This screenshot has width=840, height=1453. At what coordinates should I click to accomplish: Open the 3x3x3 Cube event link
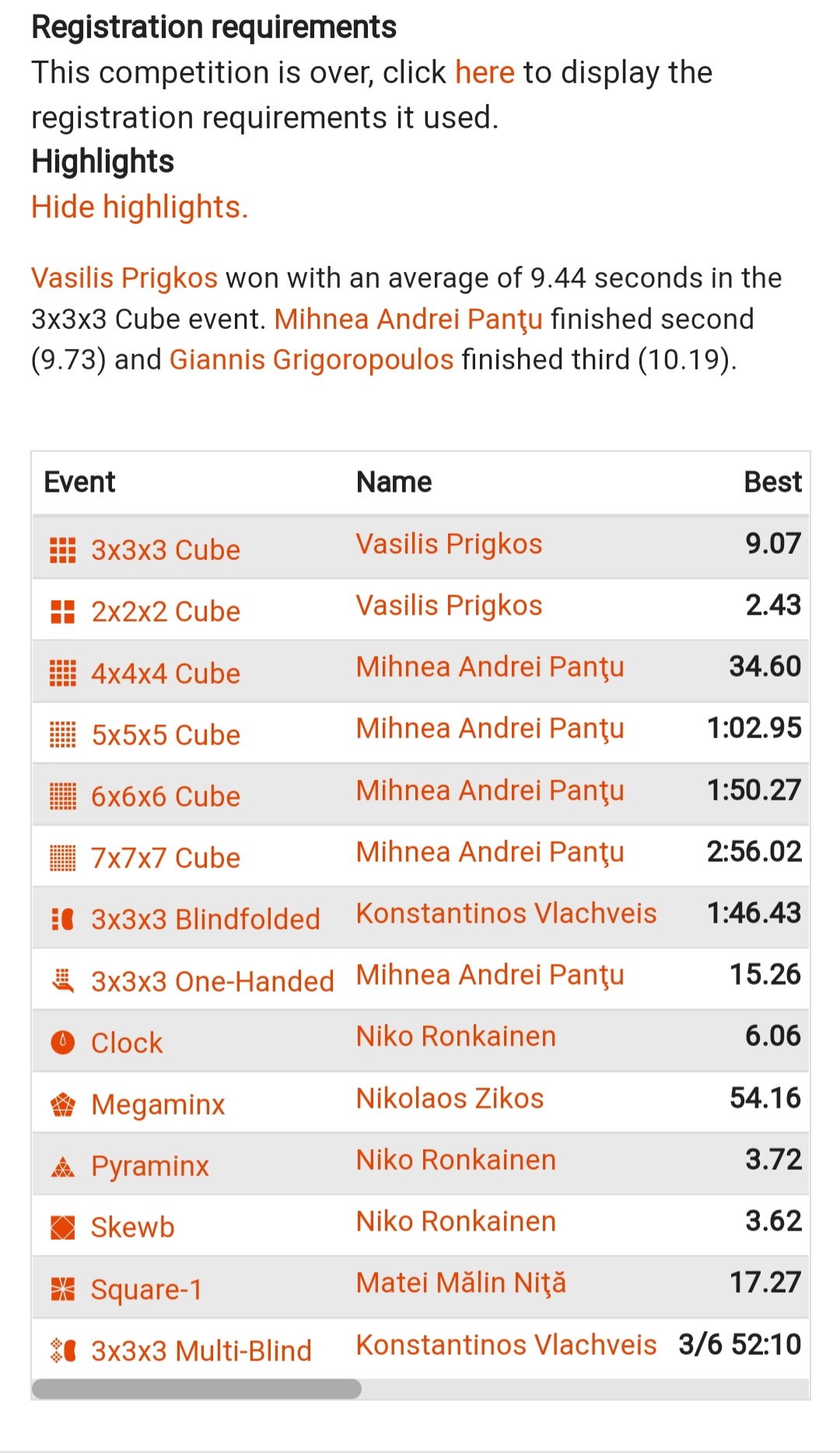point(165,550)
